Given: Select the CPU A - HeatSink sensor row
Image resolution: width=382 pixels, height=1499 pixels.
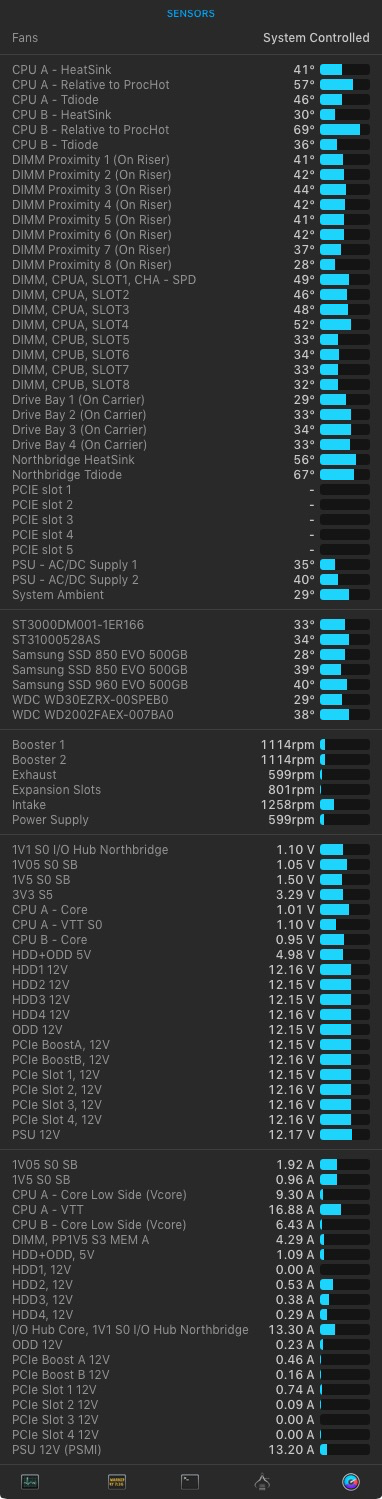Looking at the screenshot, I should [191, 70].
